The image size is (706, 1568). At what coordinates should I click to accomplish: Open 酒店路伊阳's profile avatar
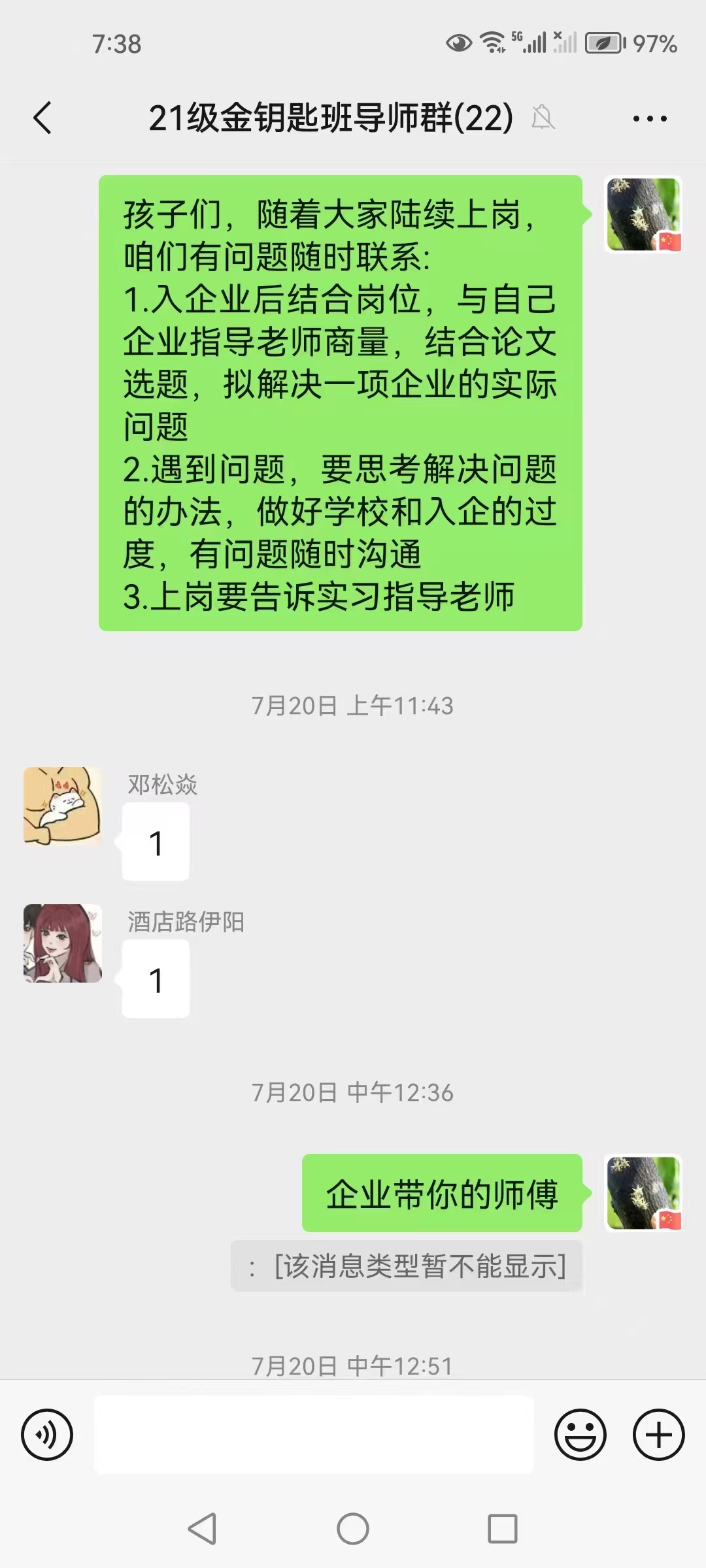[x=63, y=943]
